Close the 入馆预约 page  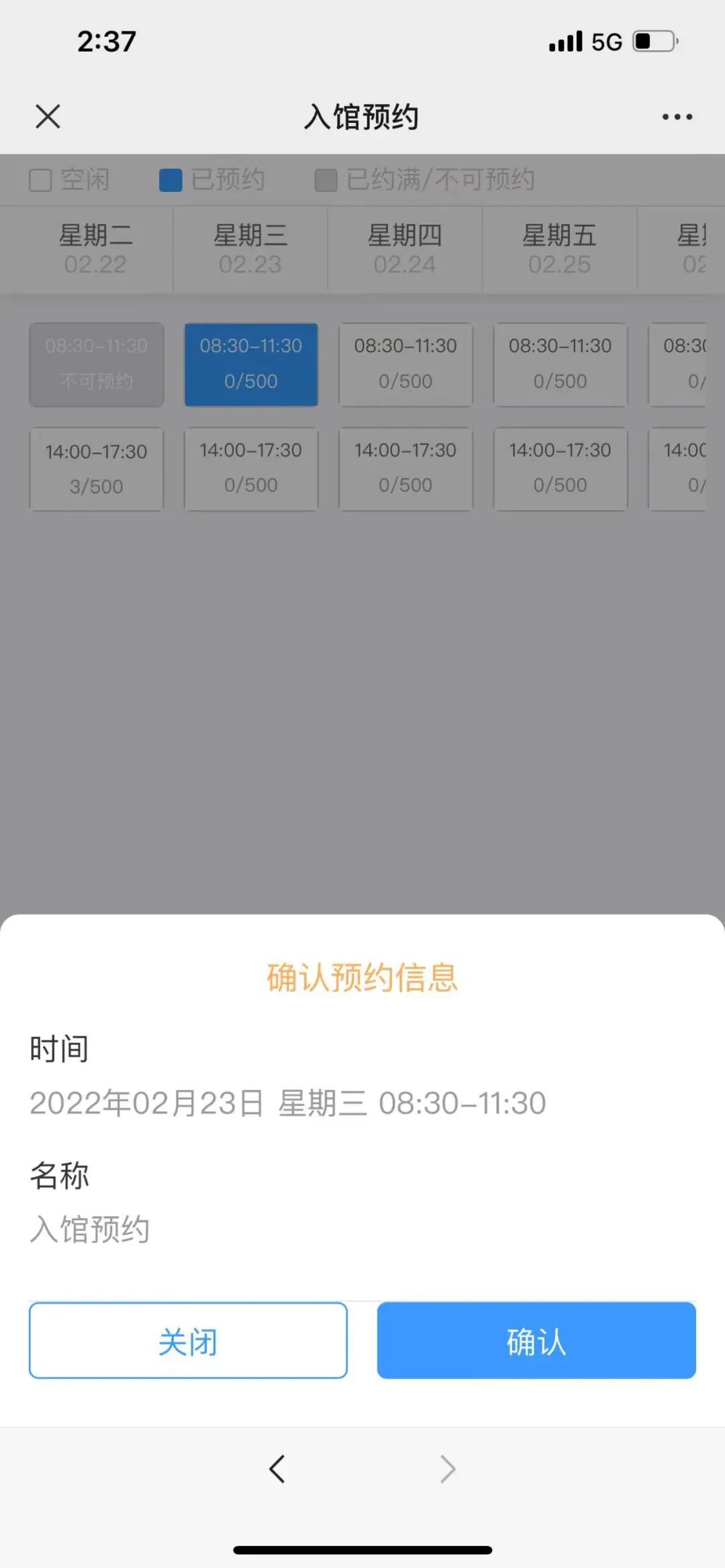(x=48, y=116)
